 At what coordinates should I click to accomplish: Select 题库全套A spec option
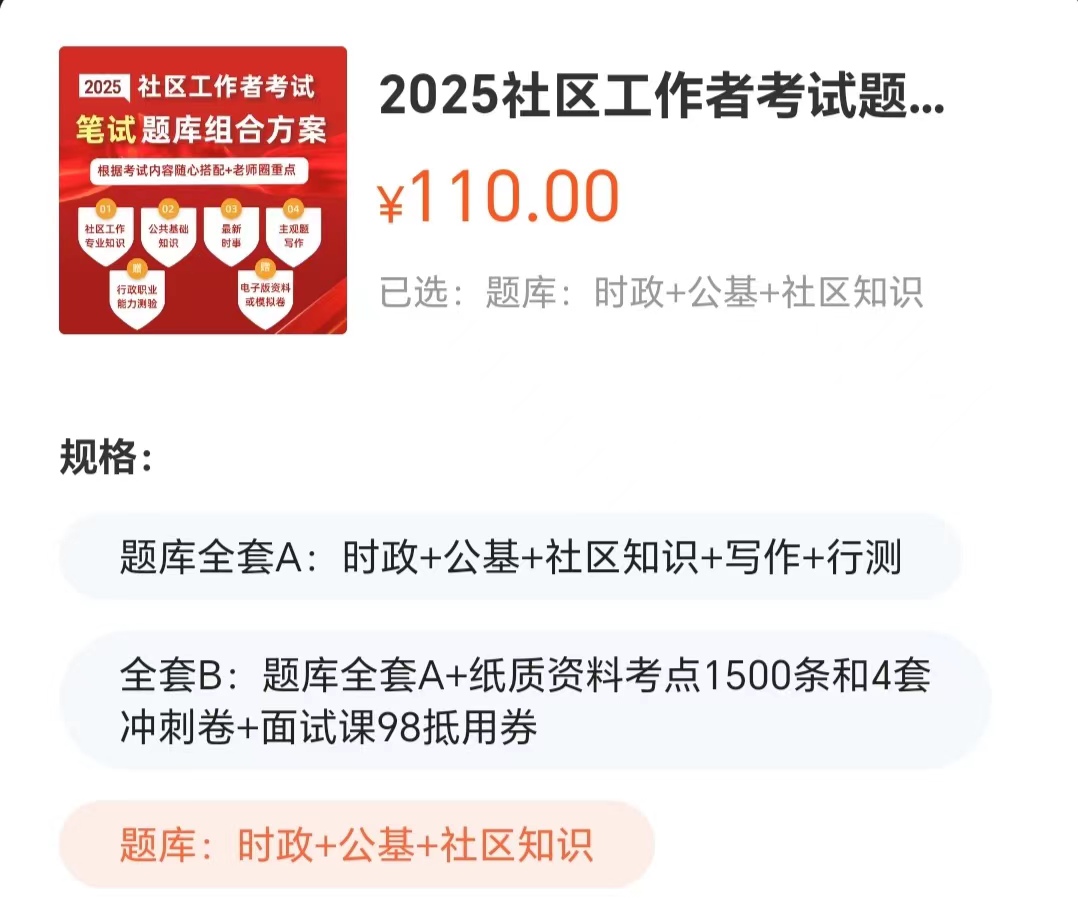pos(510,557)
